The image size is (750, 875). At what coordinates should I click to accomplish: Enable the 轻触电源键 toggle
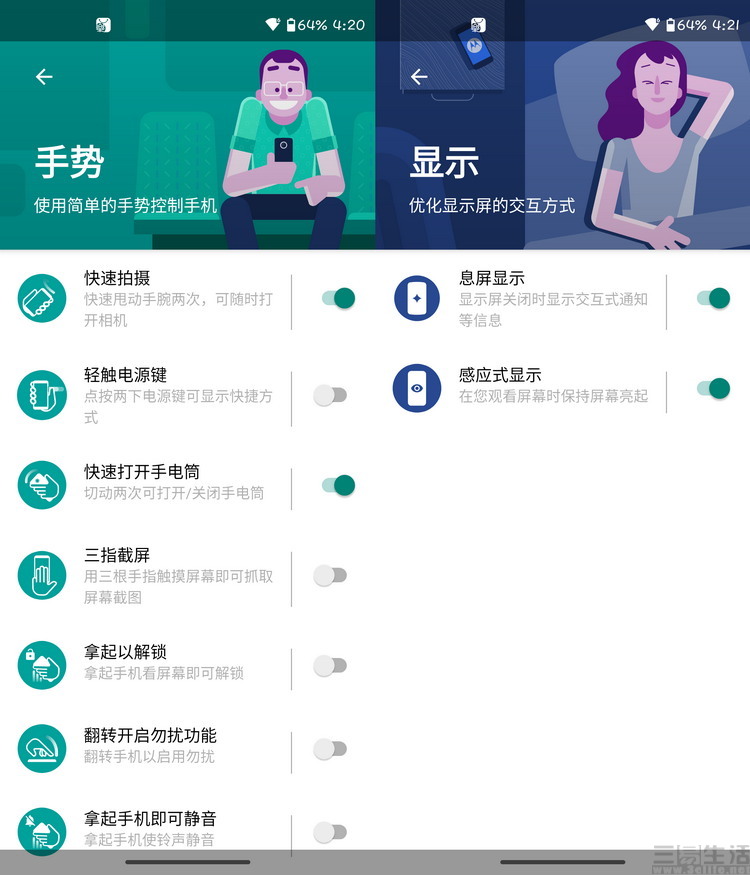pos(331,394)
